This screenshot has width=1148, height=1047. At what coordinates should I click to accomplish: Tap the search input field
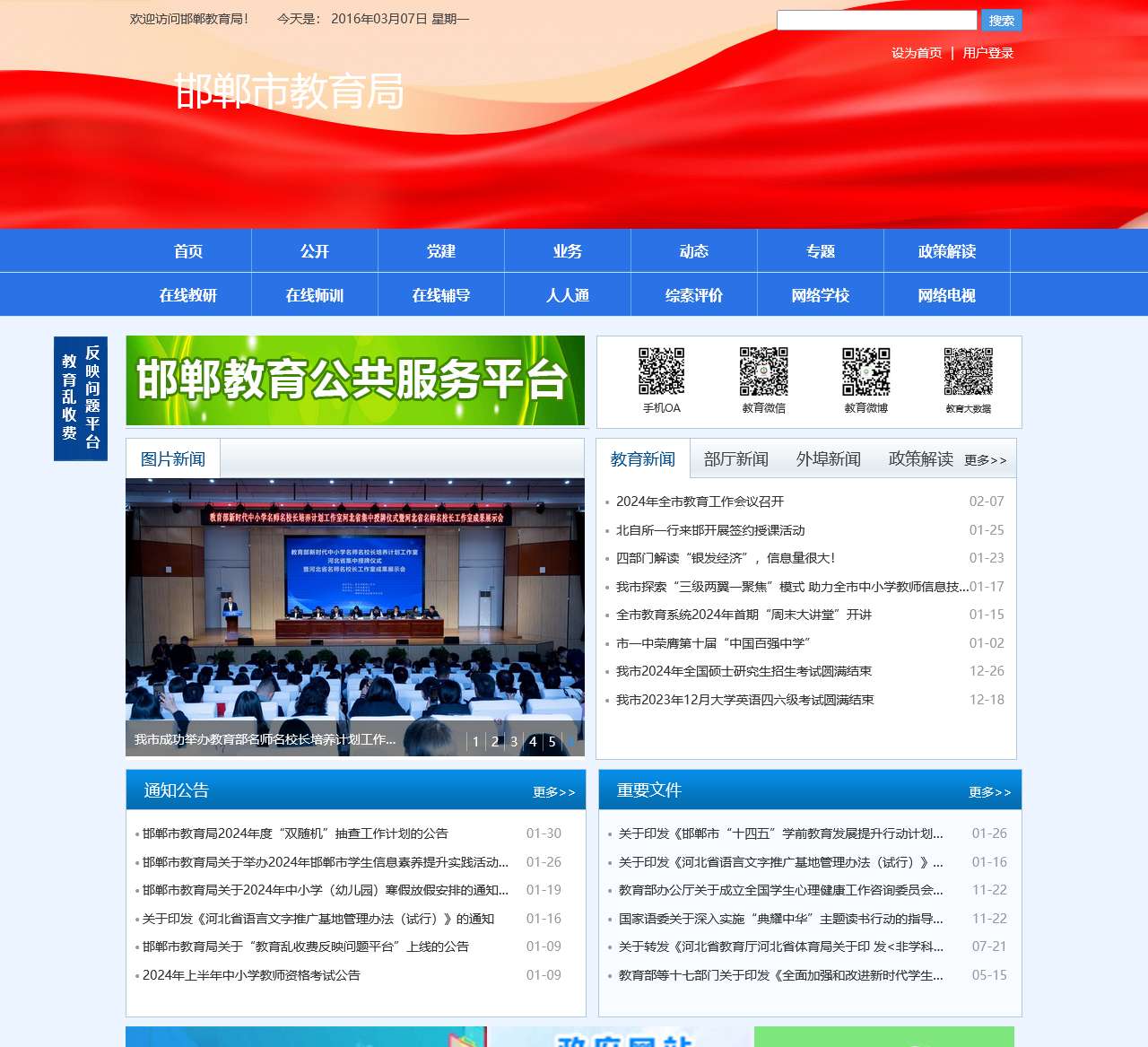point(876,20)
